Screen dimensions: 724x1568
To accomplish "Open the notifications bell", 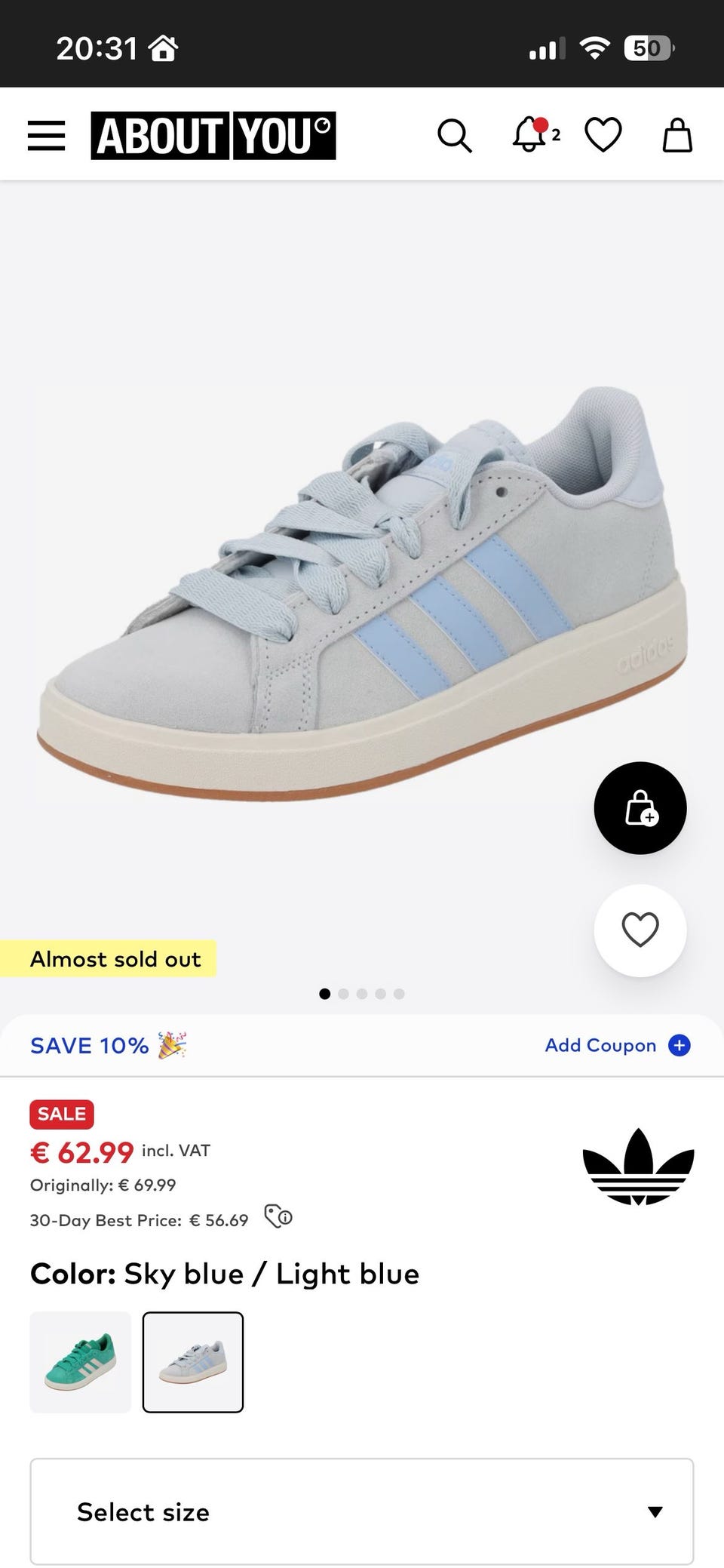I will 535,135.
